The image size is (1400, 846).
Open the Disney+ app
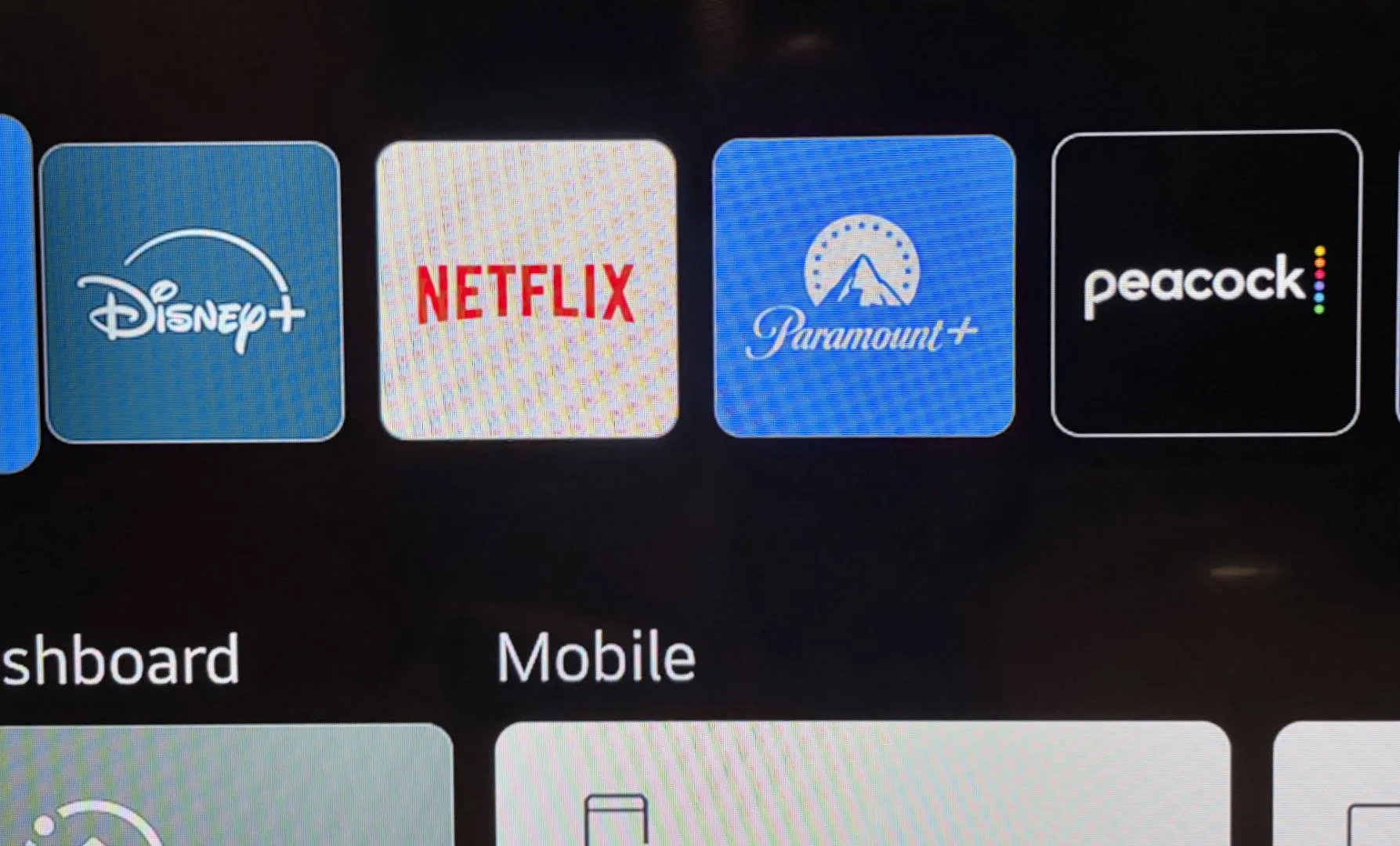tap(192, 291)
